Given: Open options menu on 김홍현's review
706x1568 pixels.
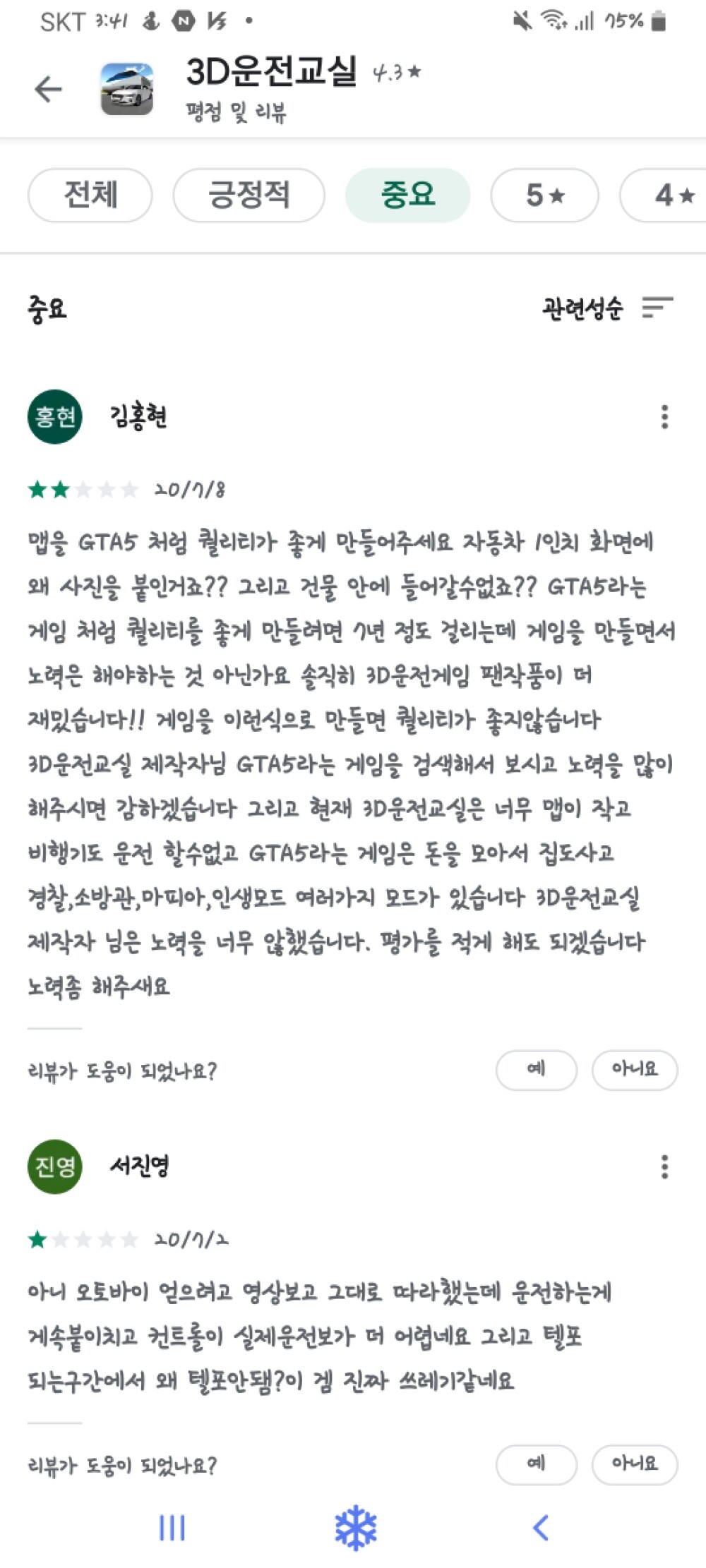Looking at the screenshot, I should coord(664,418).
